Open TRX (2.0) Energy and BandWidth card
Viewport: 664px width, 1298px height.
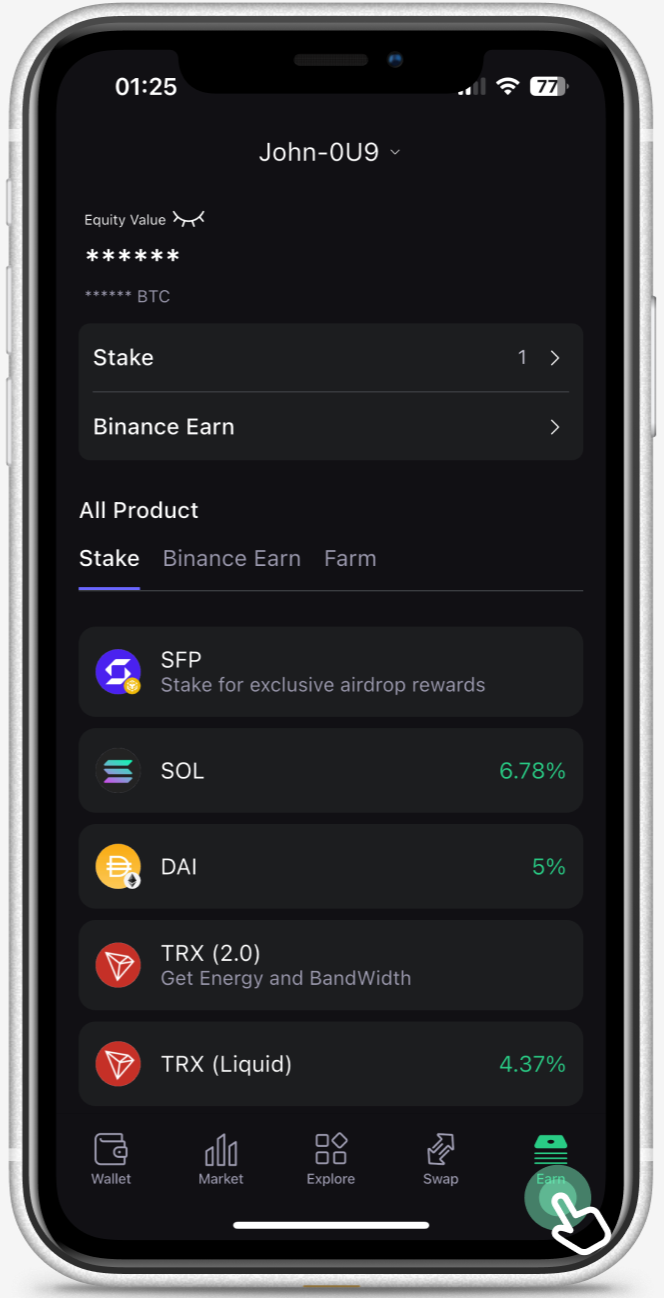[330, 965]
